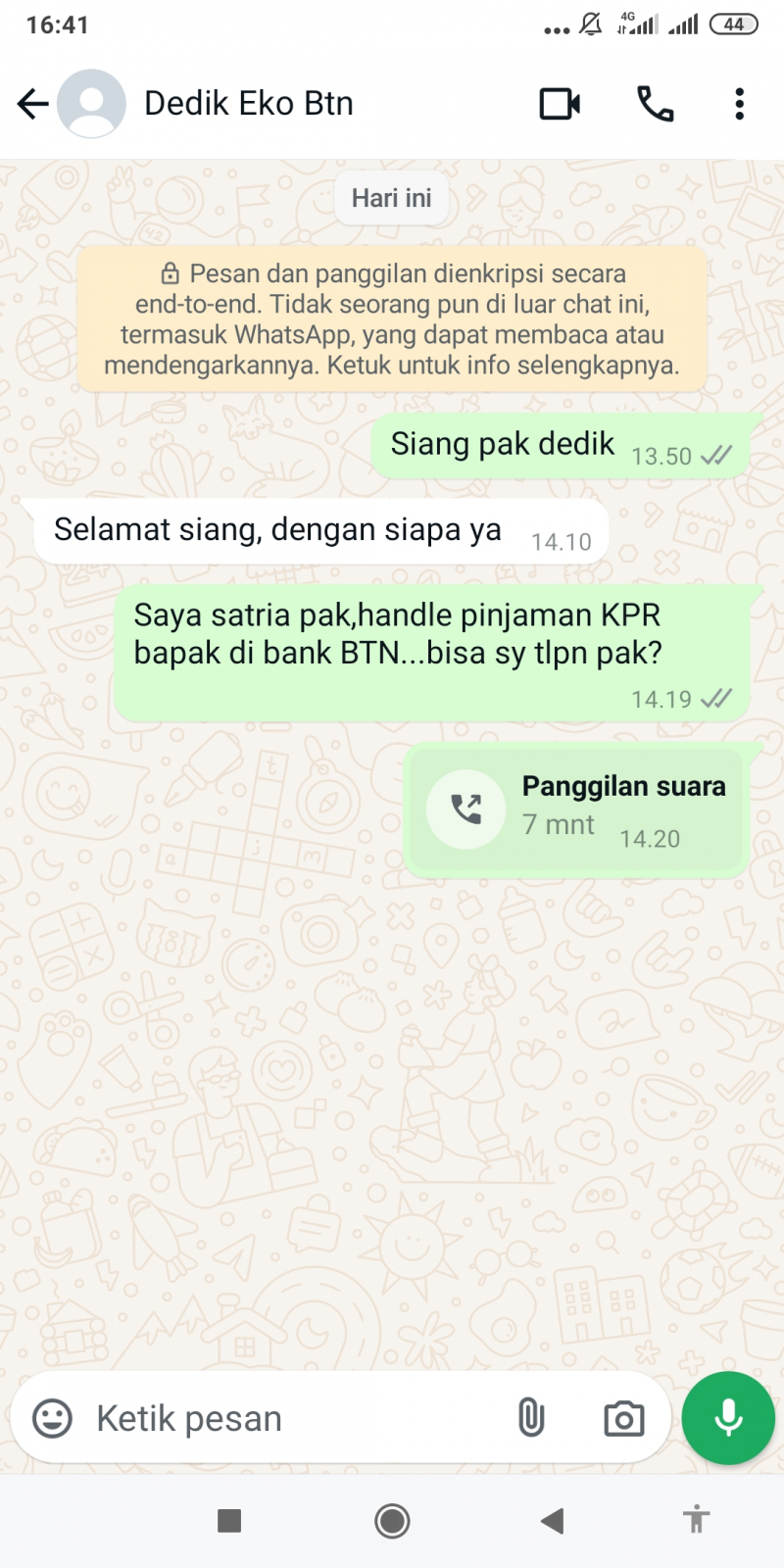Tap the end-to-end encryption info notice
Screen dimensions: 784x1568
pyautogui.click(x=392, y=319)
